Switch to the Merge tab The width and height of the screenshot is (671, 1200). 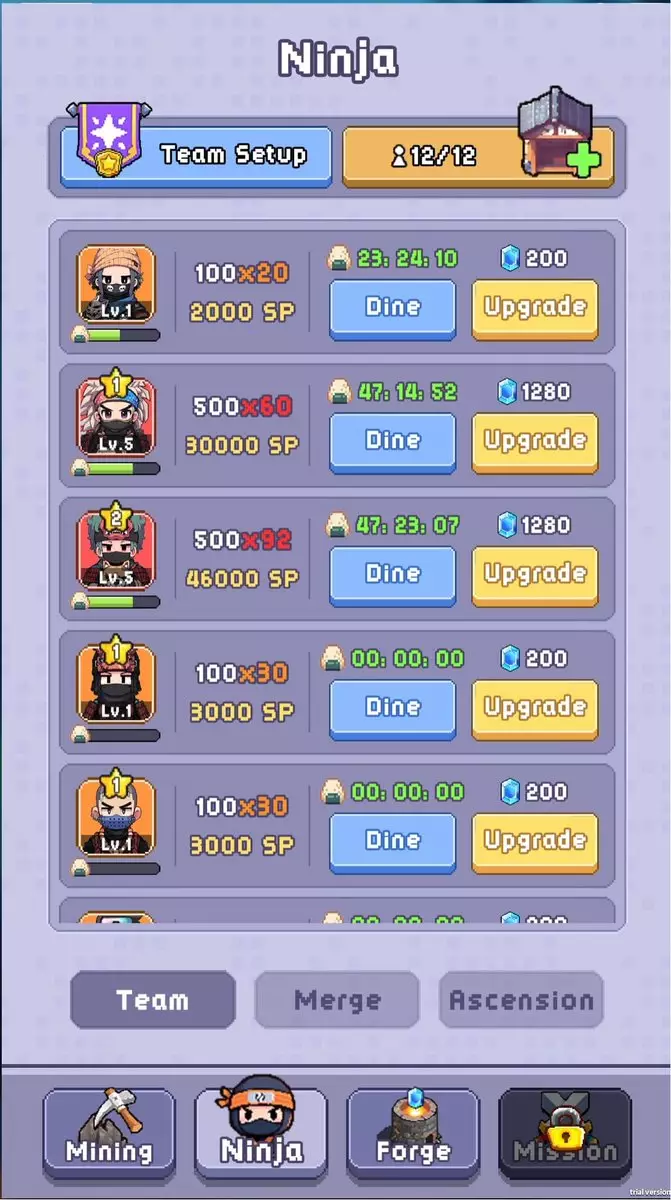[x=337, y=1000]
